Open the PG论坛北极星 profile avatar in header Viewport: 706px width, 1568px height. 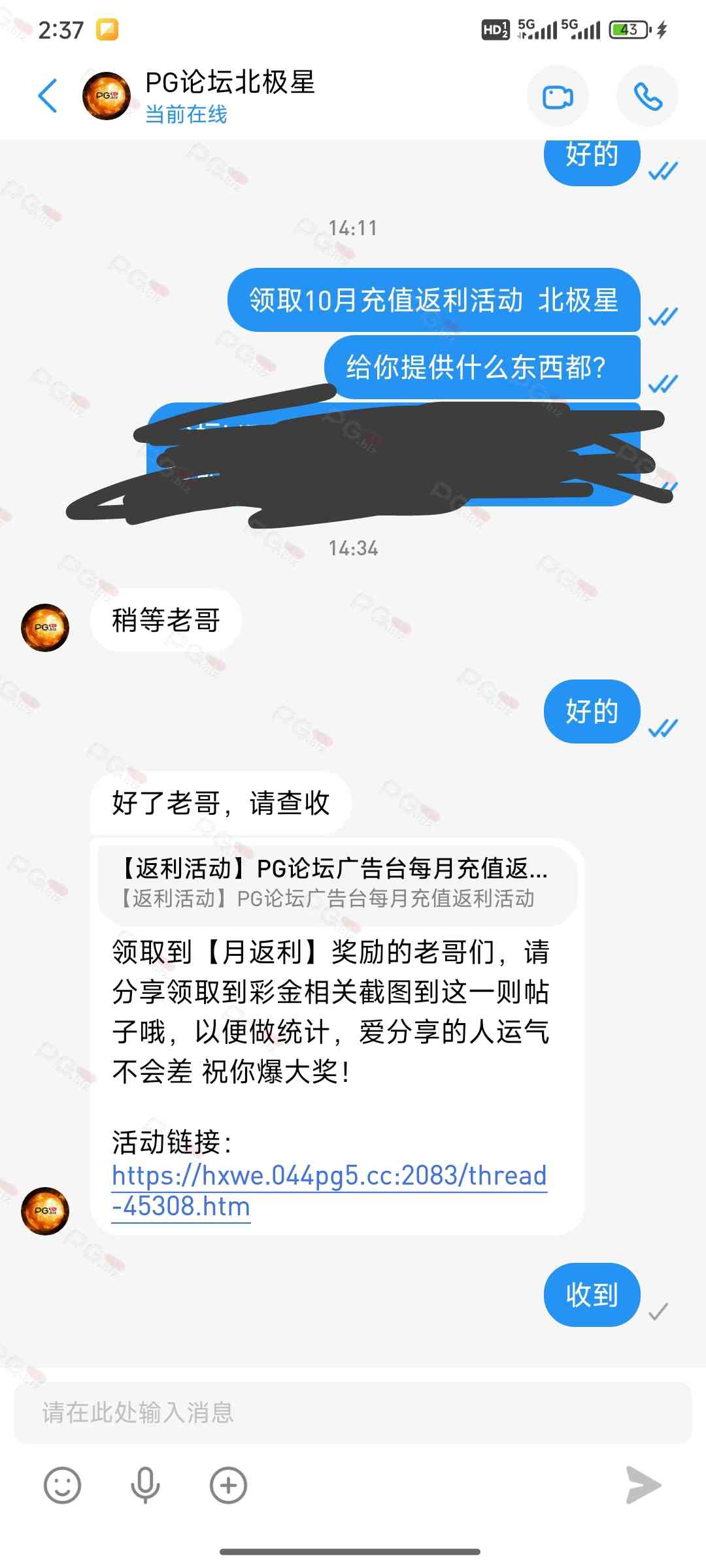pos(107,96)
